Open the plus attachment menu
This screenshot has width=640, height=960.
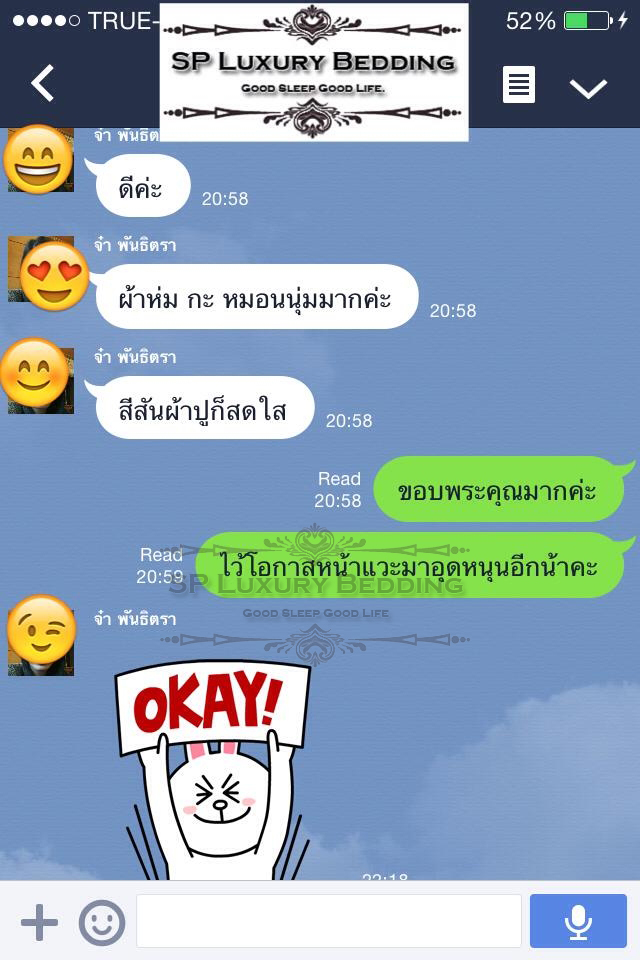(x=39, y=922)
